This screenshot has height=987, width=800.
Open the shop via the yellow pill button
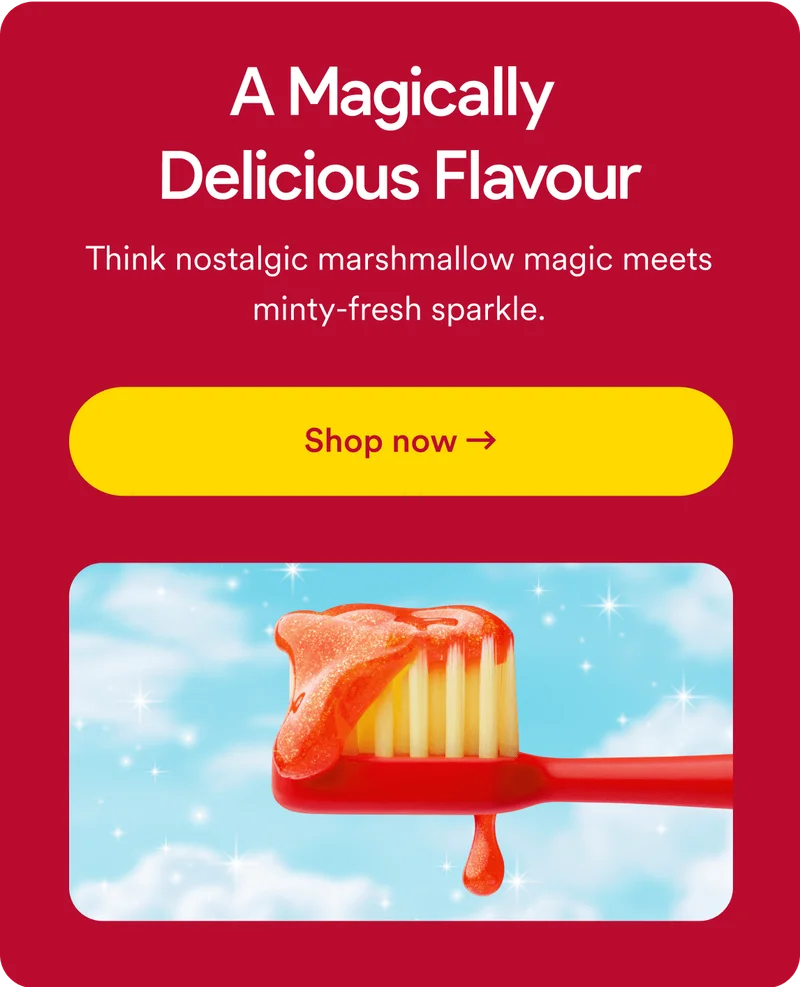pyautogui.click(x=400, y=440)
